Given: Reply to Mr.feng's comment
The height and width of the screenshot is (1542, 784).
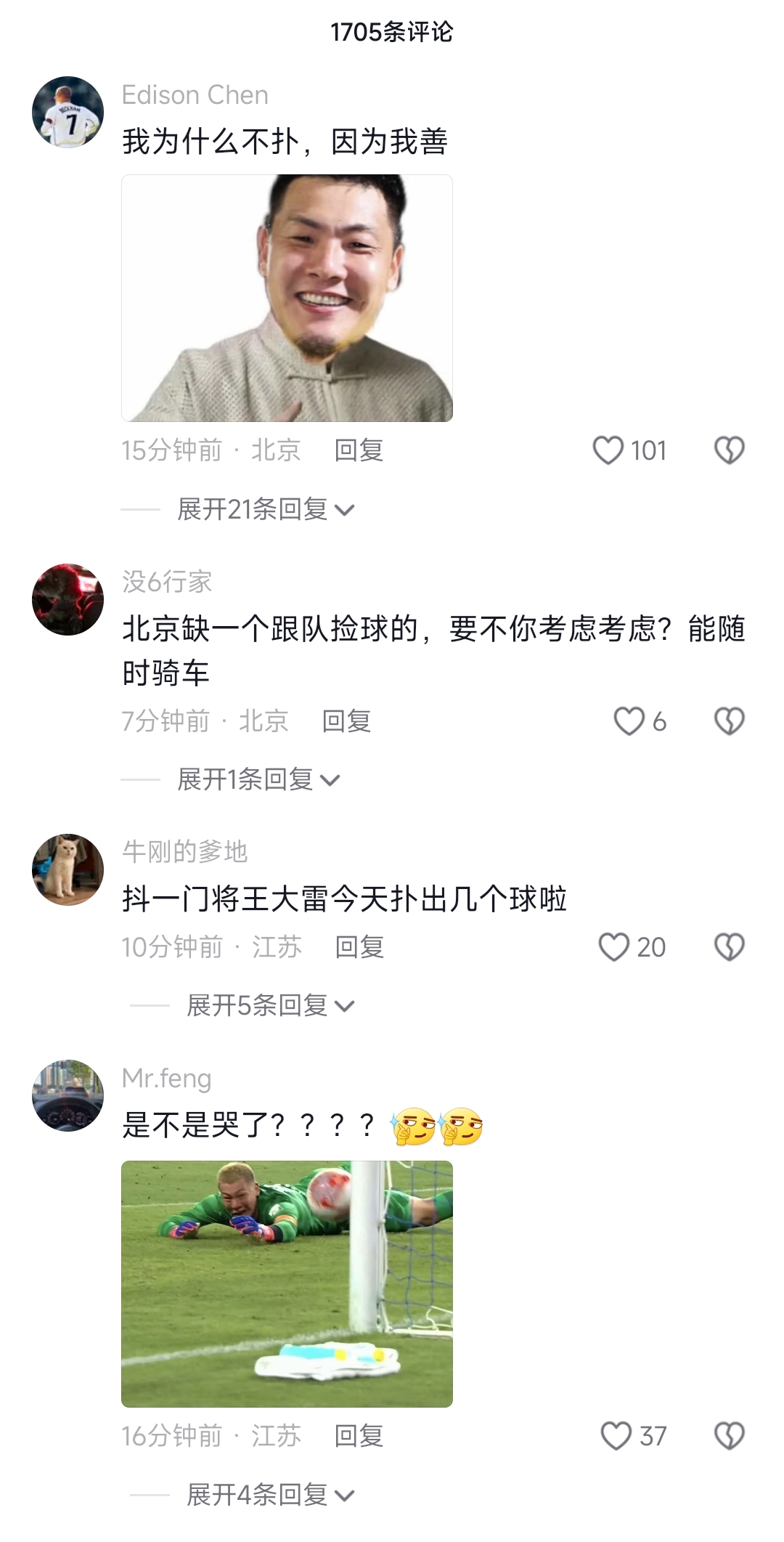Looking at the screenshot, I should (x=359, y=1436).
